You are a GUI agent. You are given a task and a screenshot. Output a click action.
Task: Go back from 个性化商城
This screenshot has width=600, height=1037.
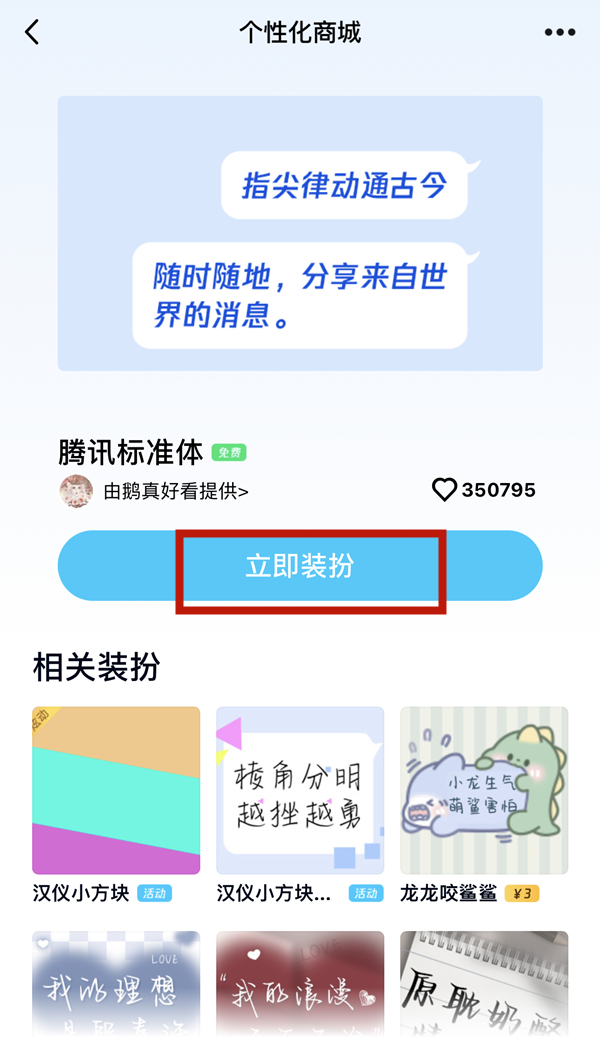pos(32,33)
